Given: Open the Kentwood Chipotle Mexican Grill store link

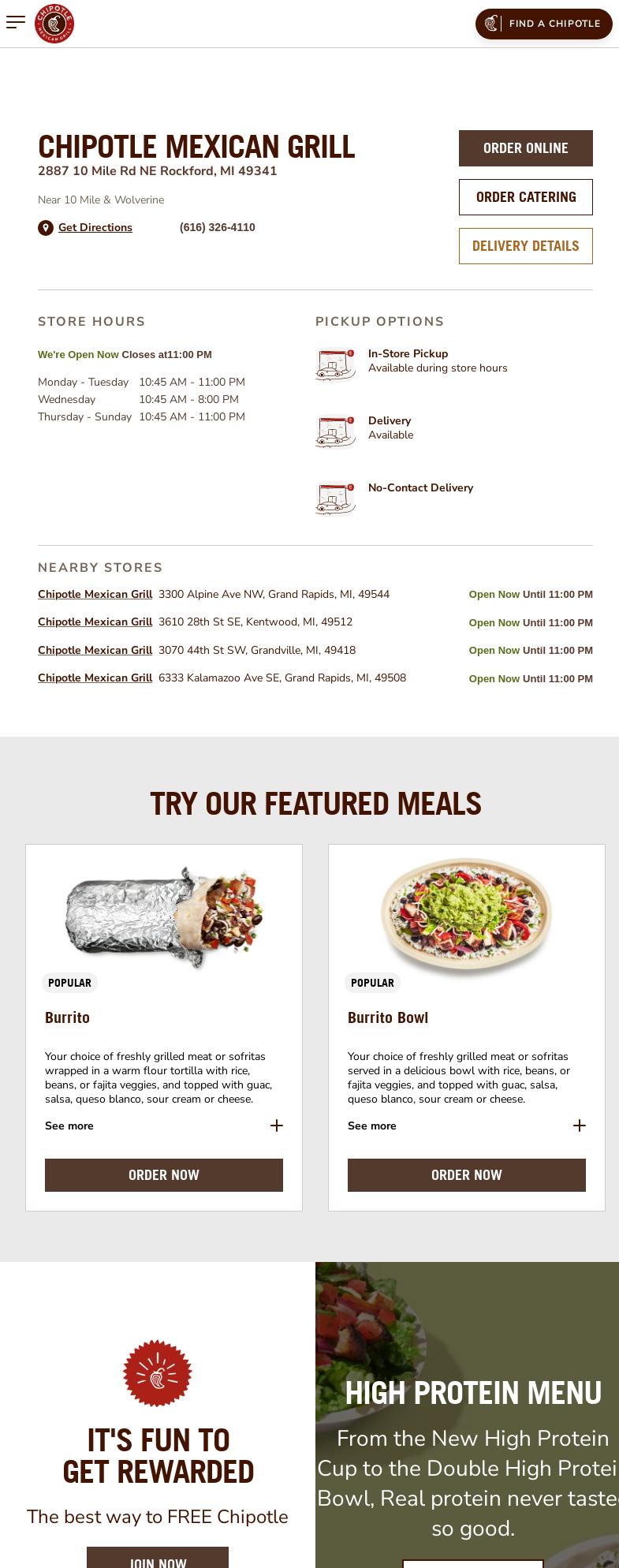Looking at the screenshot, I should (95, 622).
